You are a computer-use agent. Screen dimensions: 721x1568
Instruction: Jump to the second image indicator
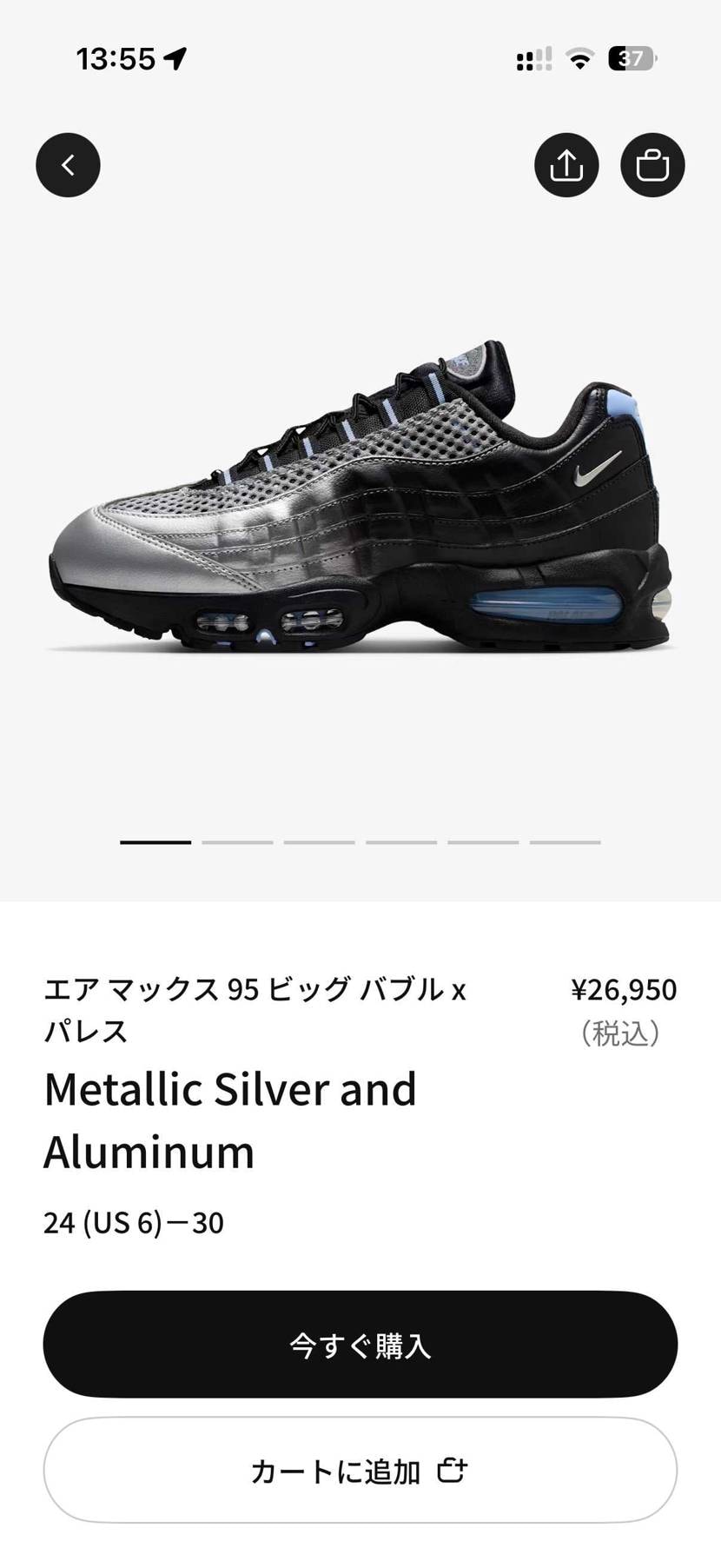tap(237, 842)
